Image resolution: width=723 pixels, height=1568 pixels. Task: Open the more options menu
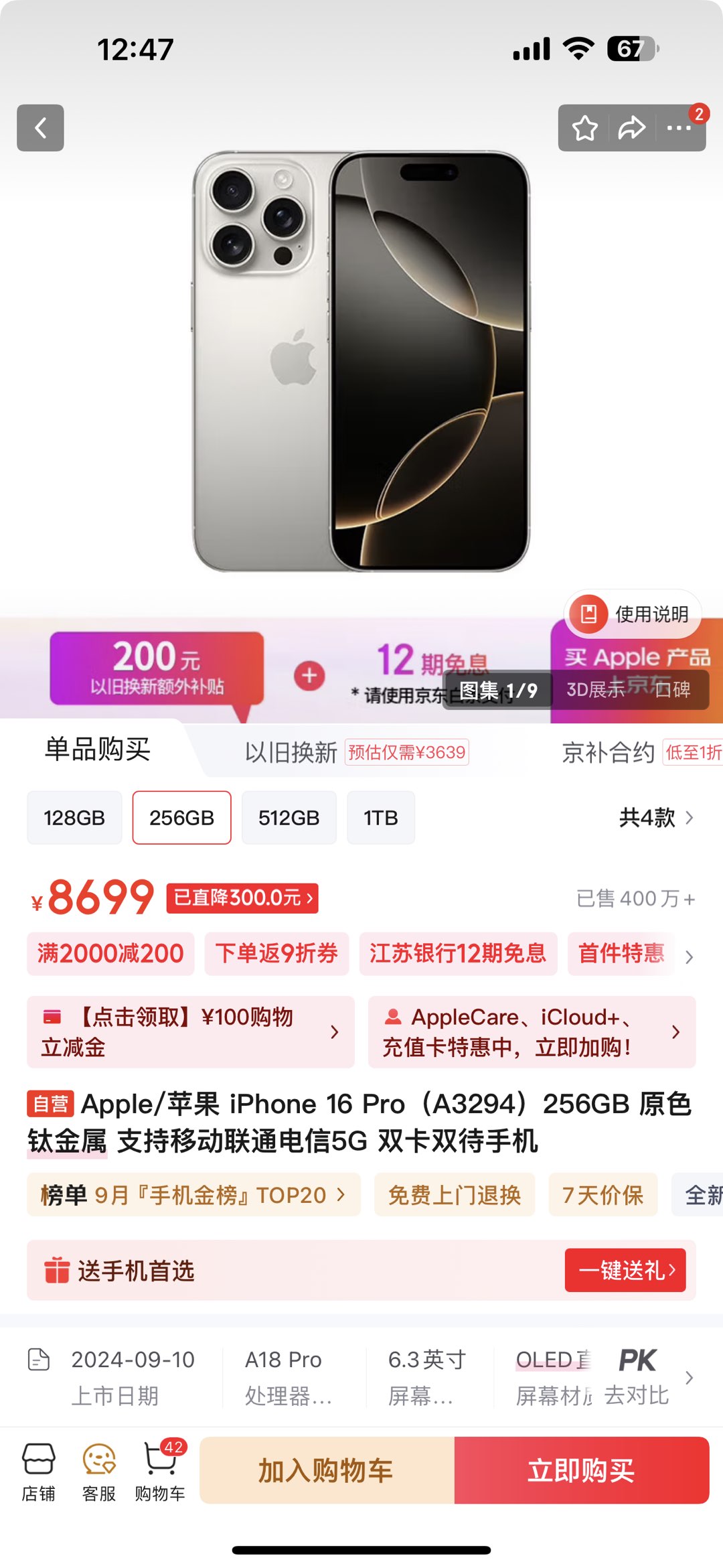(679, 127)
